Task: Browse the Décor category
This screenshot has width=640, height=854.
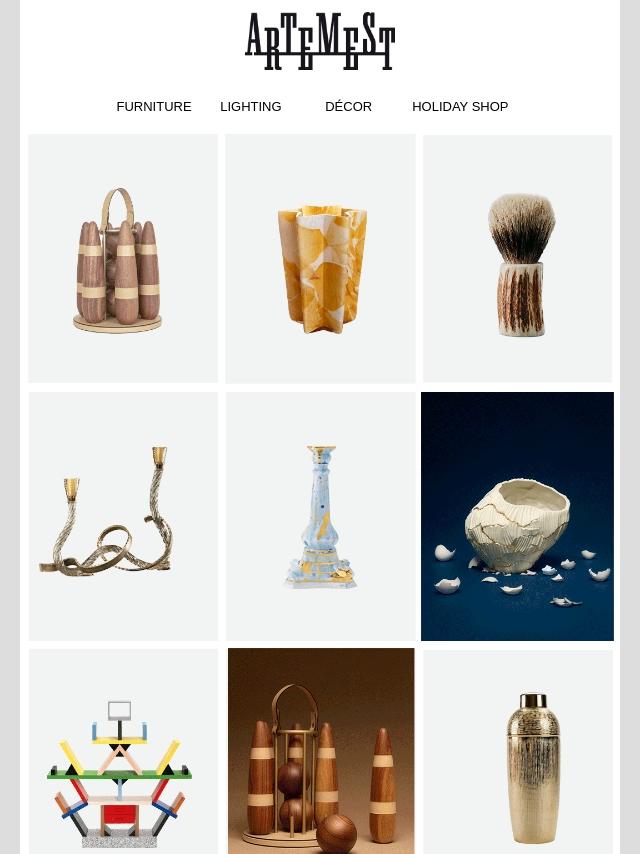Action: pyautogui.click(x=348, y=106)
